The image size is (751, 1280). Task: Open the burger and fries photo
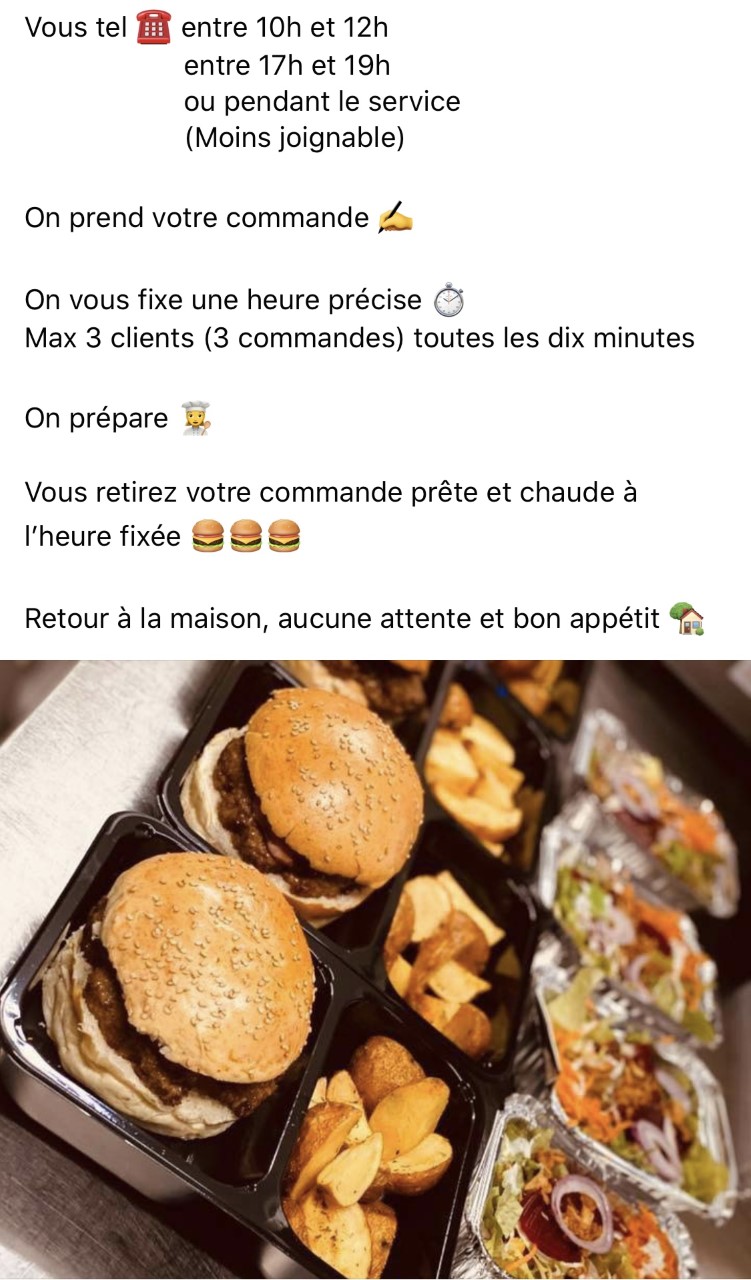[375, 969]
